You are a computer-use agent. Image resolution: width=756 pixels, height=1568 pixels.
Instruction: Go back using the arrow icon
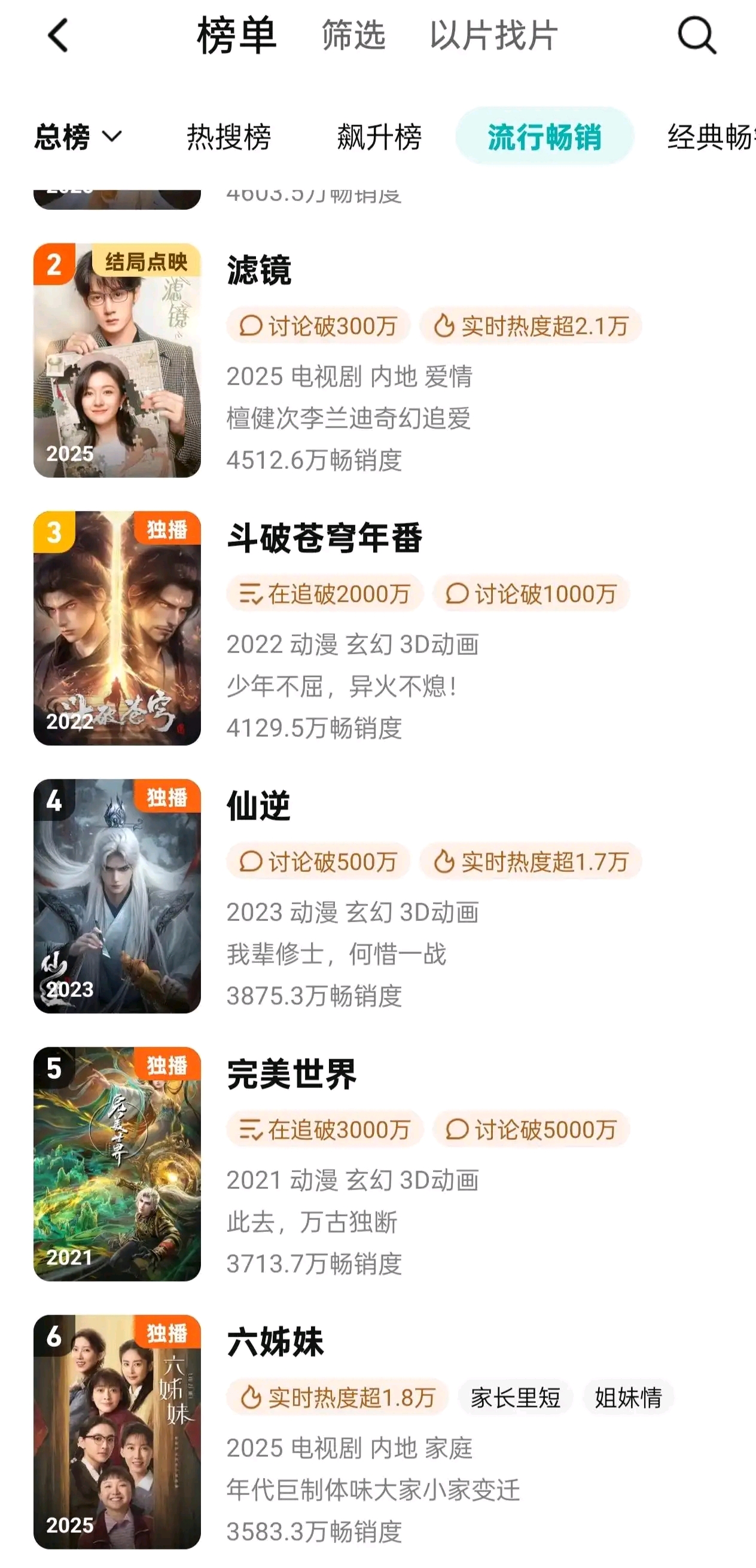point(59,35)
